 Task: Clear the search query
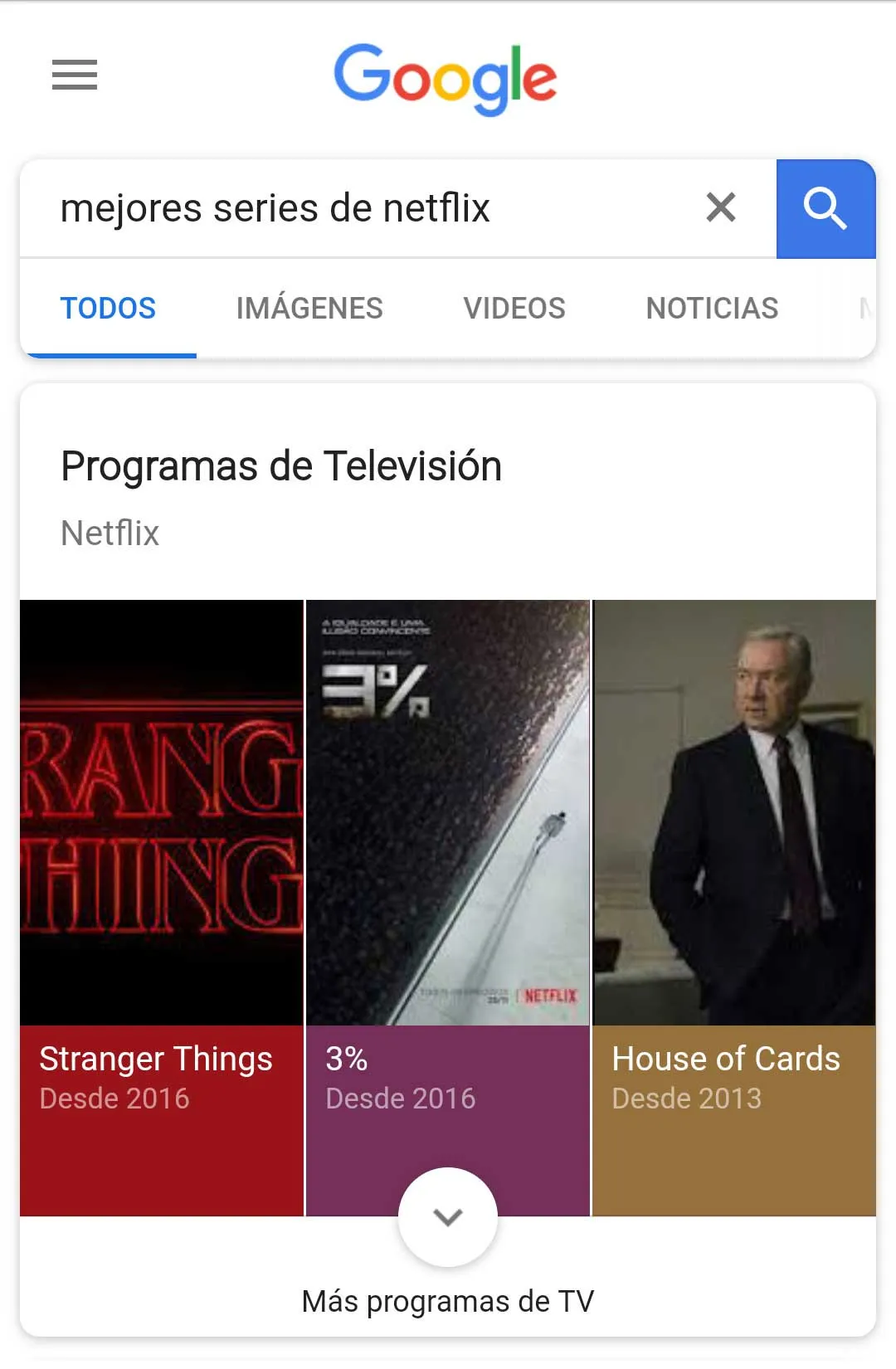click(x=720, y=207)
